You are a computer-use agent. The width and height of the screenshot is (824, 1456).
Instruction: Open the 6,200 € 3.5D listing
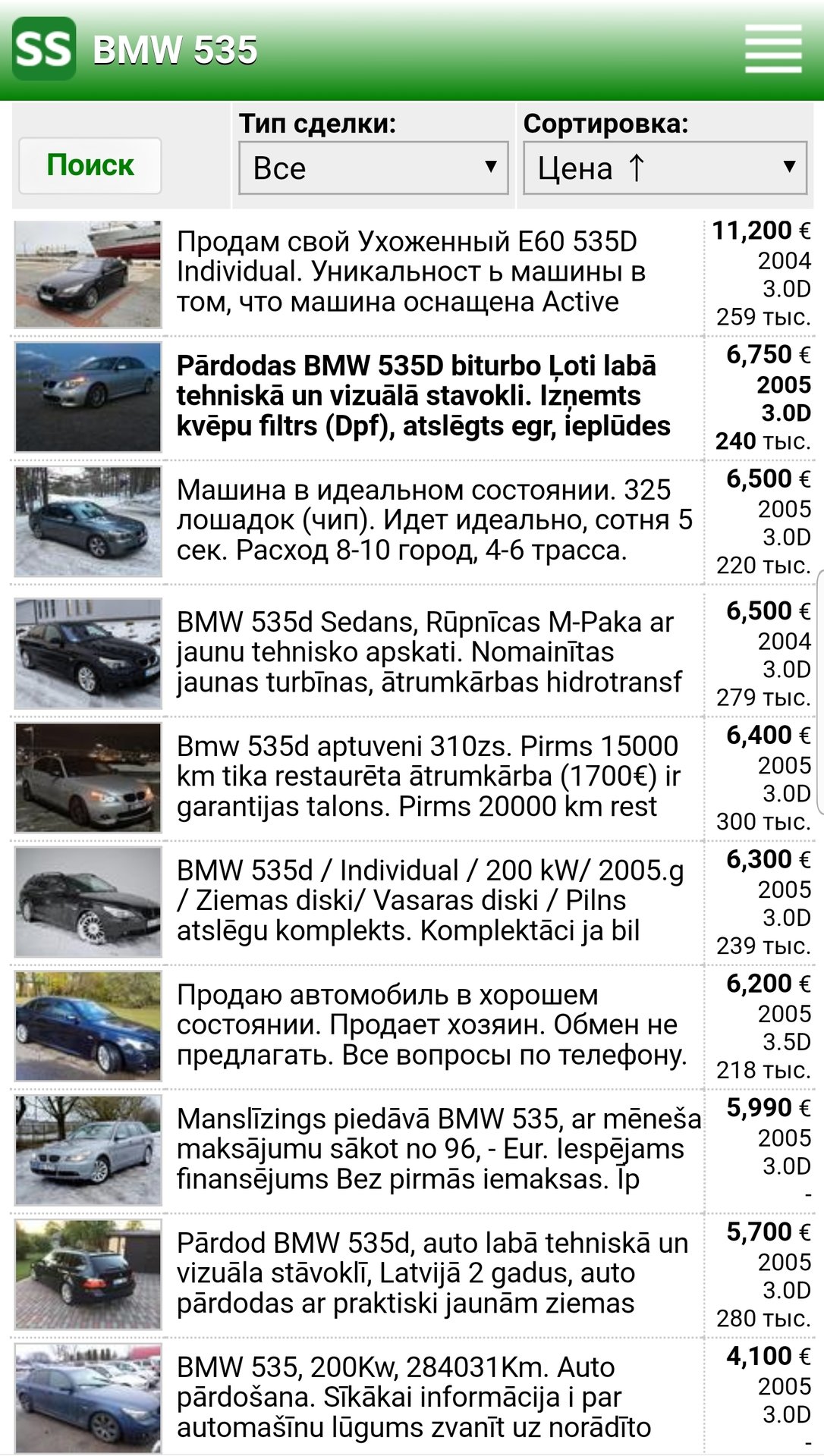(431, 1025)
